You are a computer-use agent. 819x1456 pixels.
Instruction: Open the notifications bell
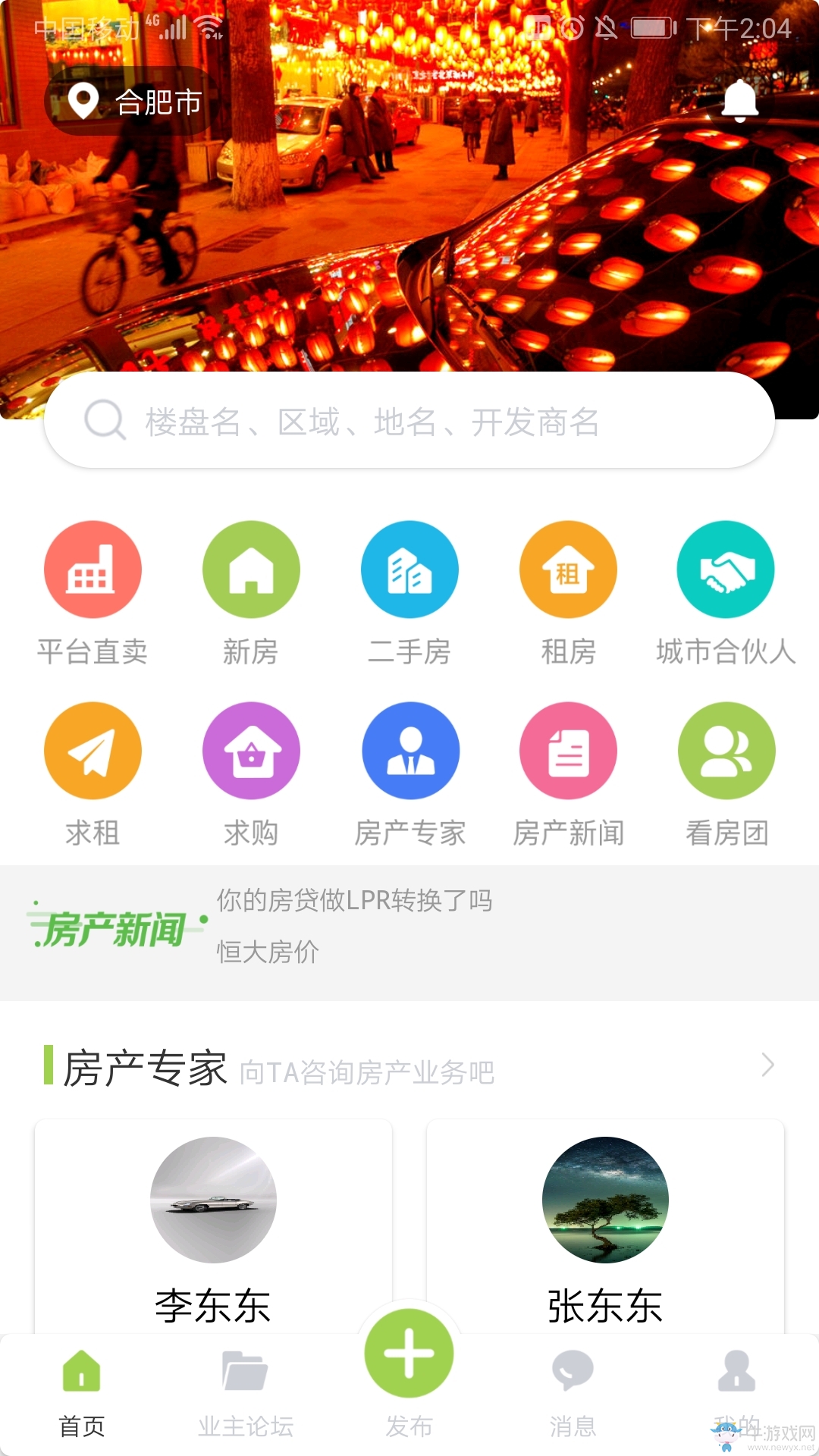[x=739, y=101]
